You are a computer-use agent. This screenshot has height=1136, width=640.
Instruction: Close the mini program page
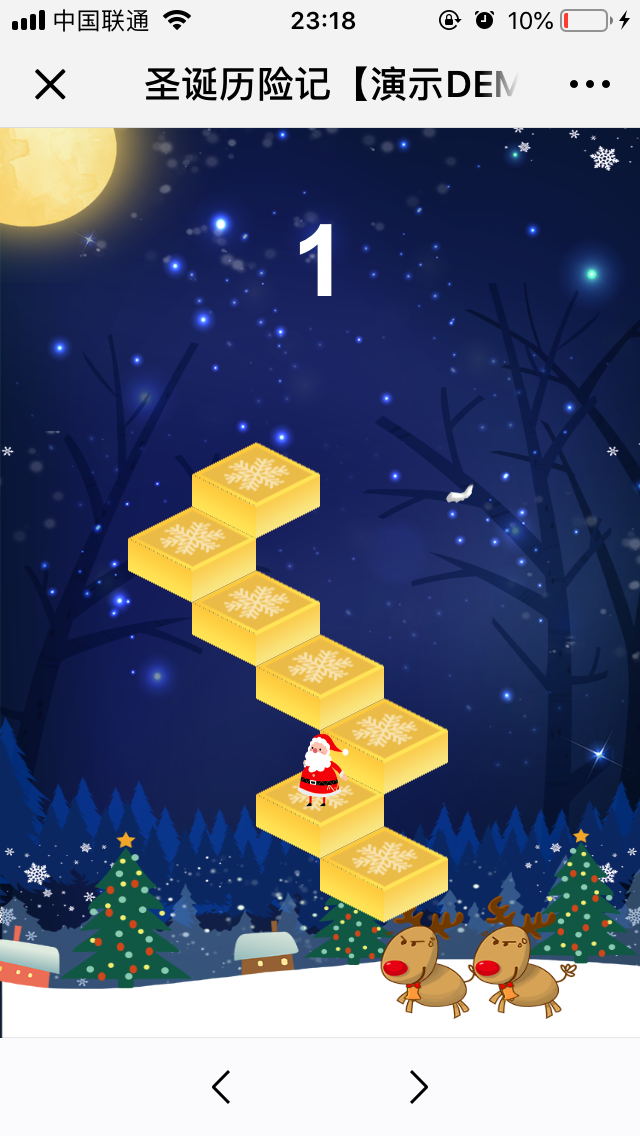point(49,85)
